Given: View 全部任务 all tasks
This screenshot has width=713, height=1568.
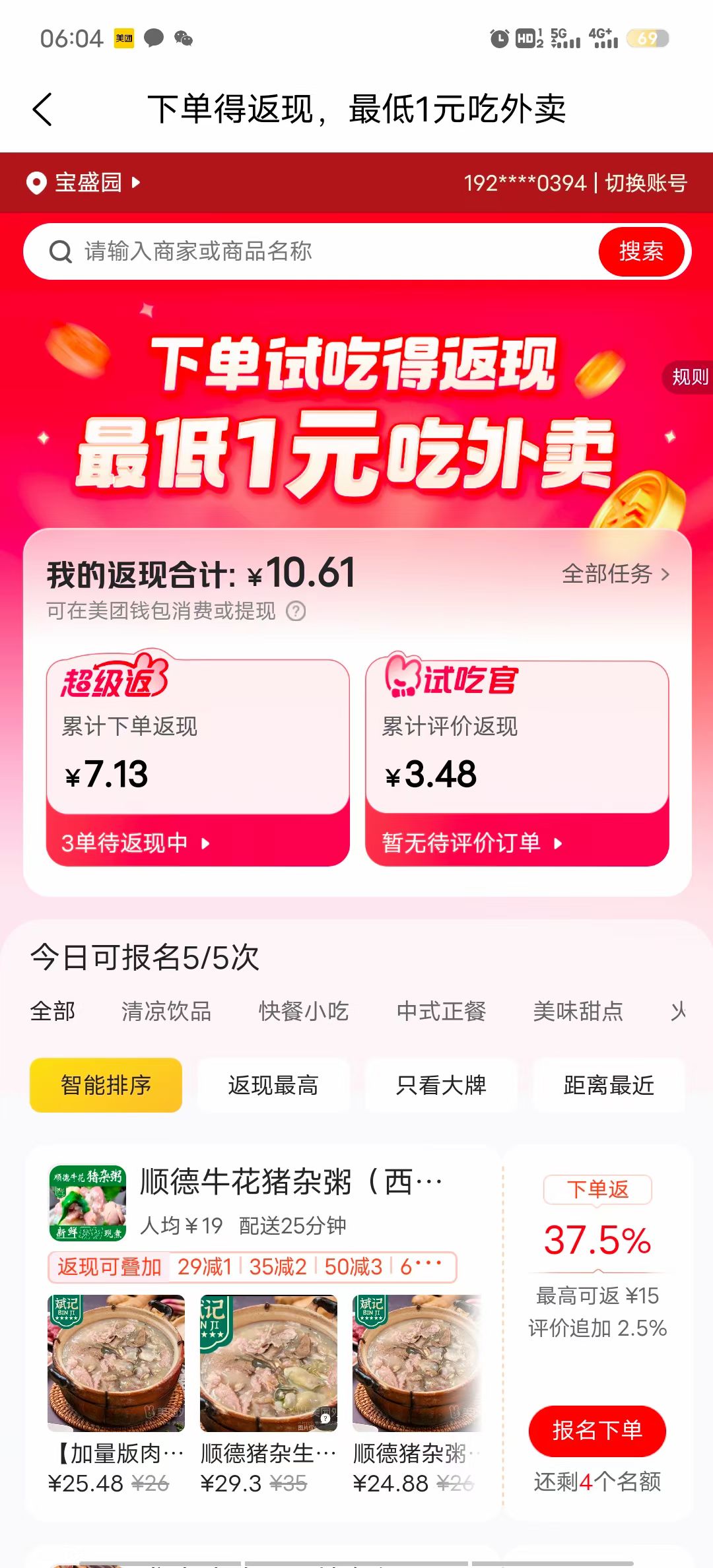Looking at the screenshot, I should [617, 573].
